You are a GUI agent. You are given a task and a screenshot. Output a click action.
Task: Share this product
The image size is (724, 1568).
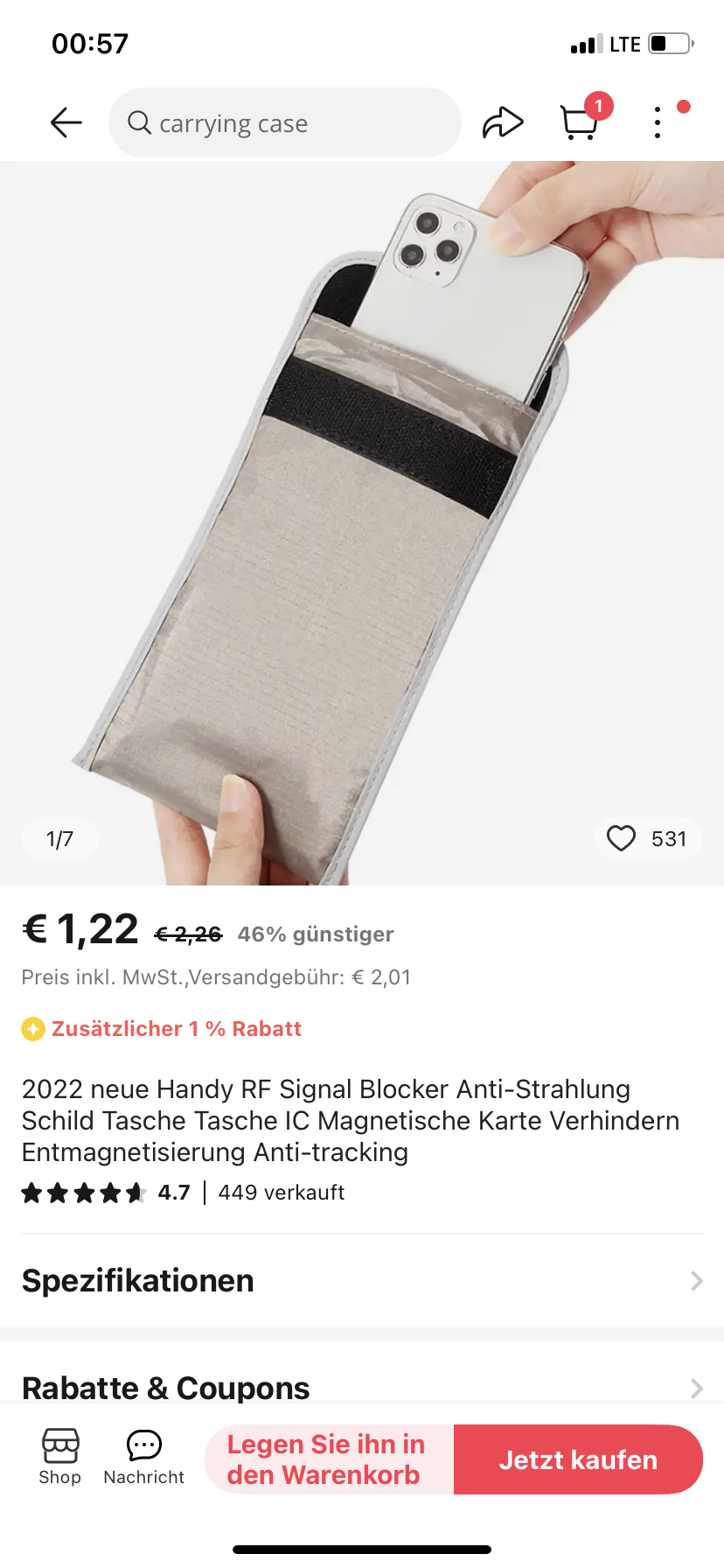(x=503, y=122)
